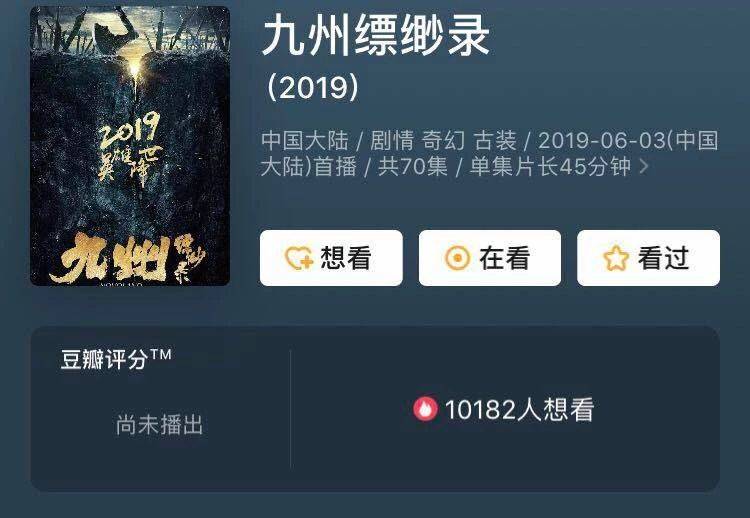Mark the show as 想看

click(331, 258)
